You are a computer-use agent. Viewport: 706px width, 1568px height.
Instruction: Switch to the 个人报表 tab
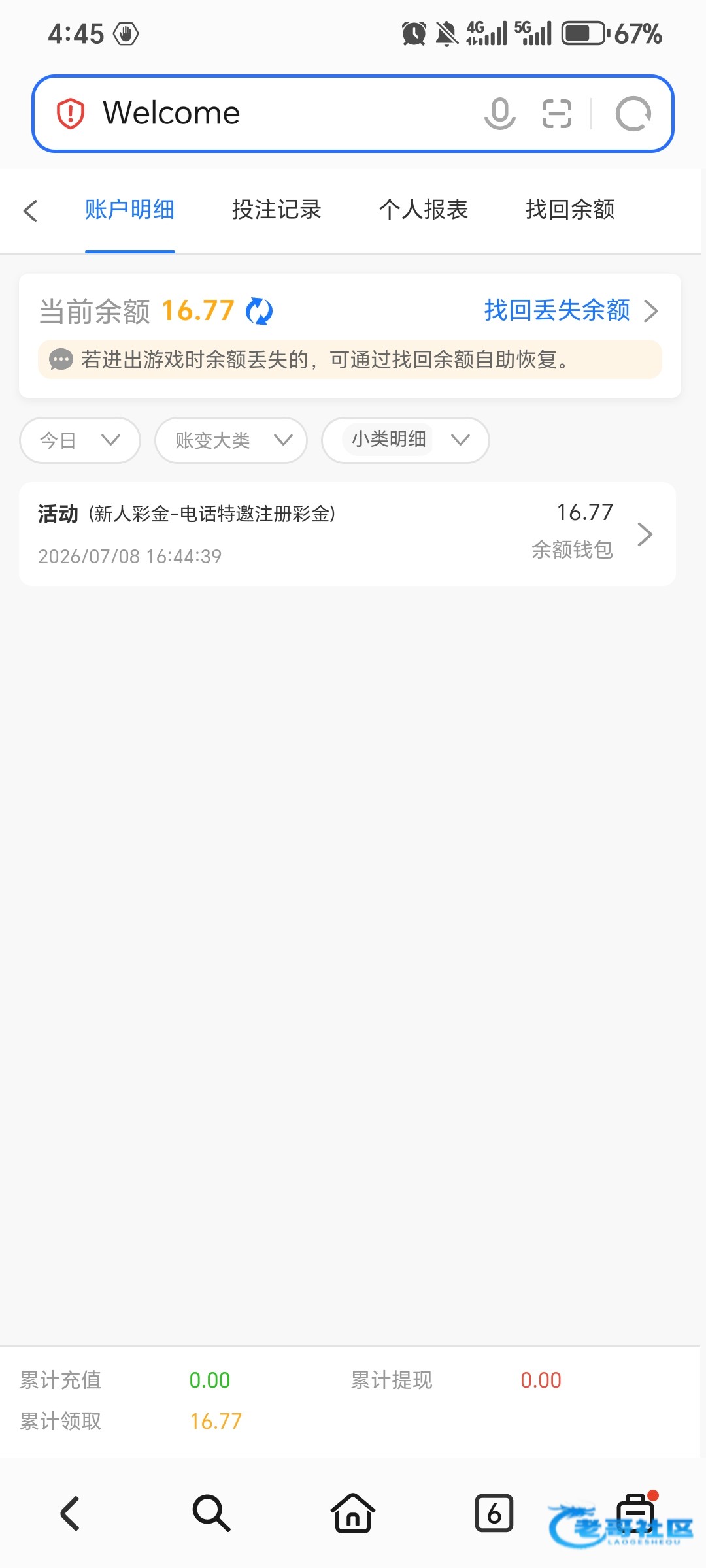424,210
